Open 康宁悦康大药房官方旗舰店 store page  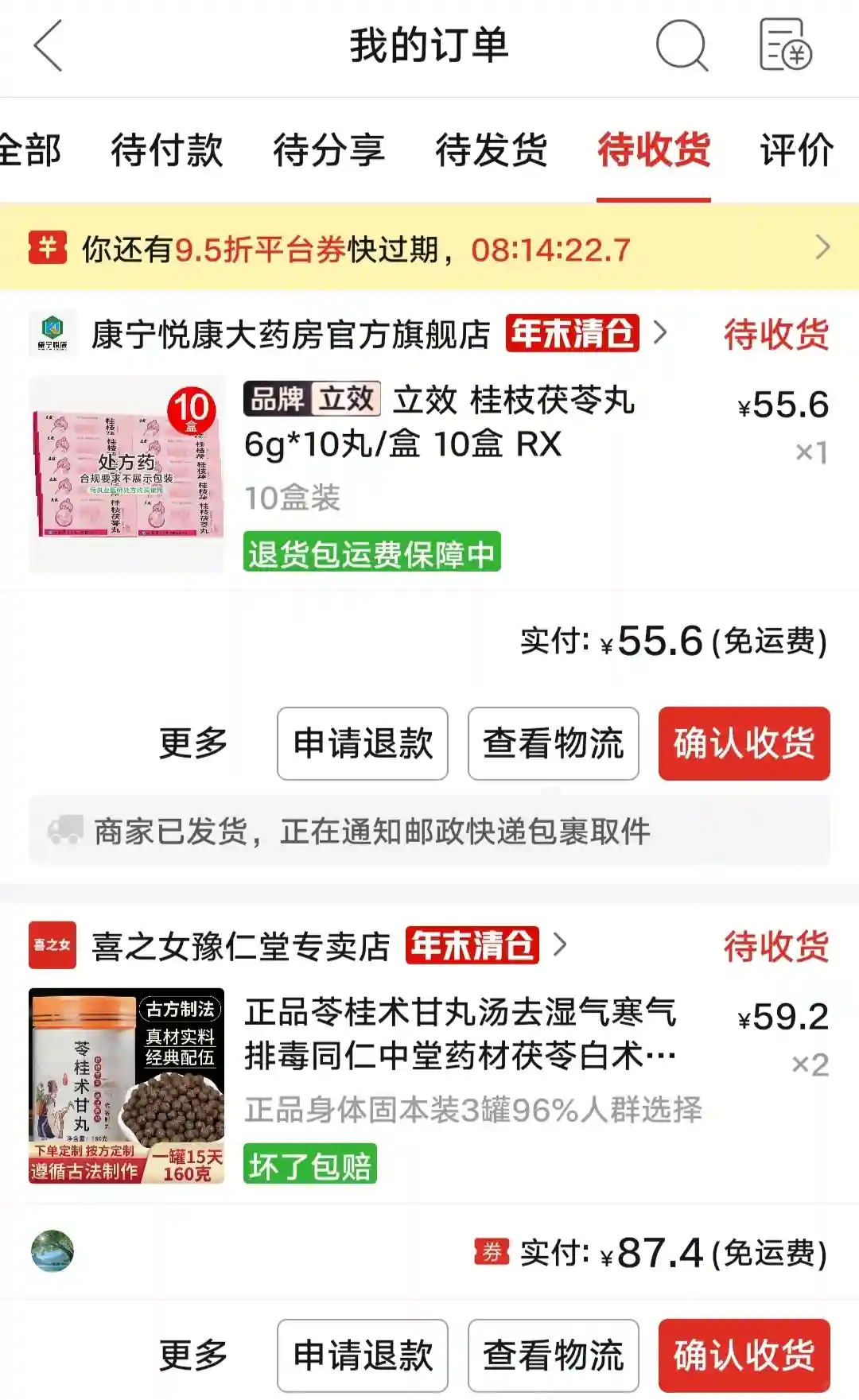[x=290, y=335]
